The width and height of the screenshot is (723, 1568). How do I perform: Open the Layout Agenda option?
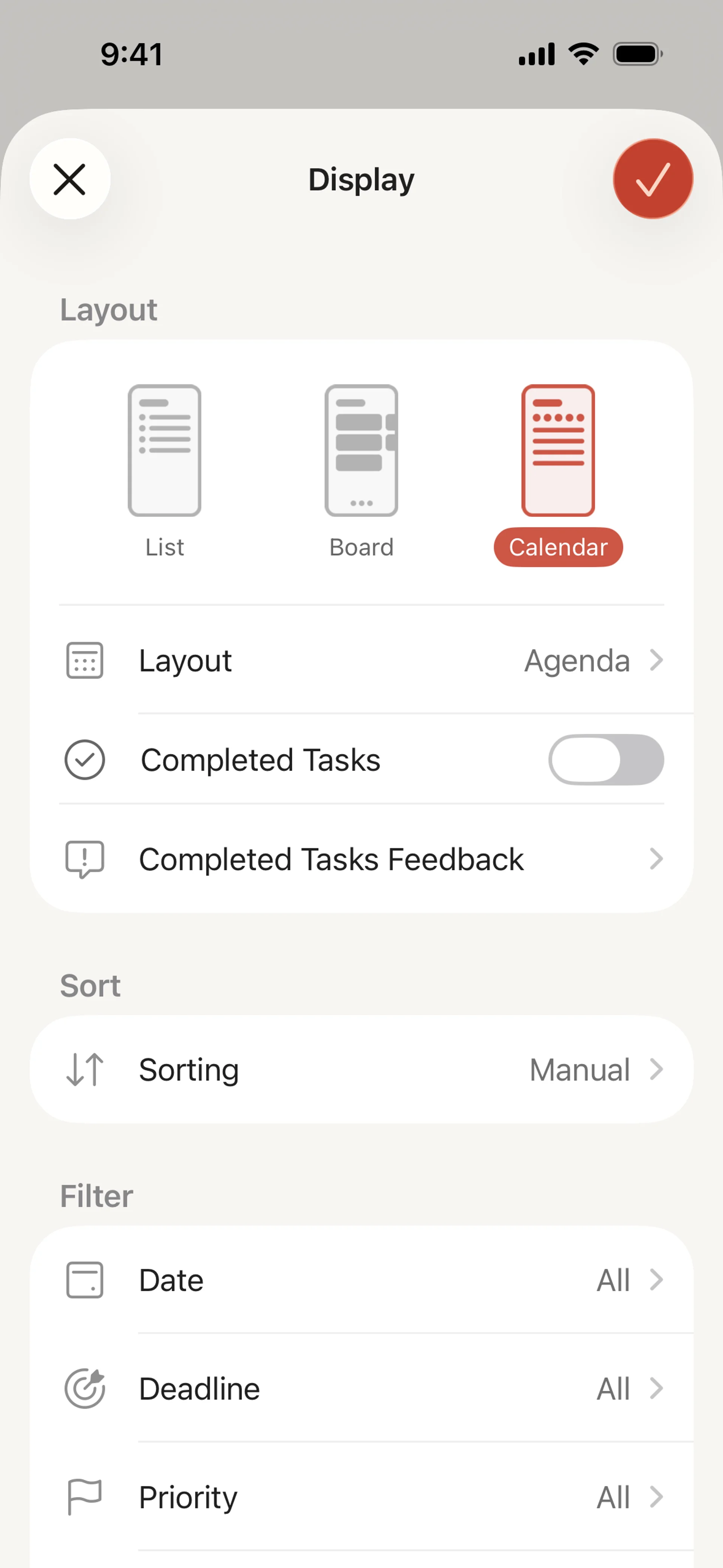point(361,660)
